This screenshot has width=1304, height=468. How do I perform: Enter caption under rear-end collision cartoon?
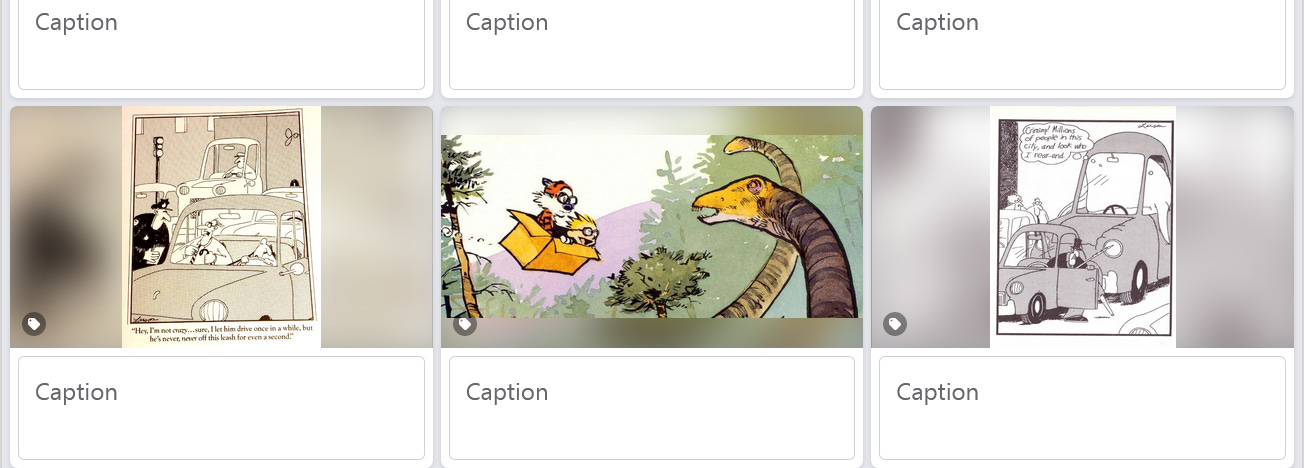click(x=1082, y=407)
